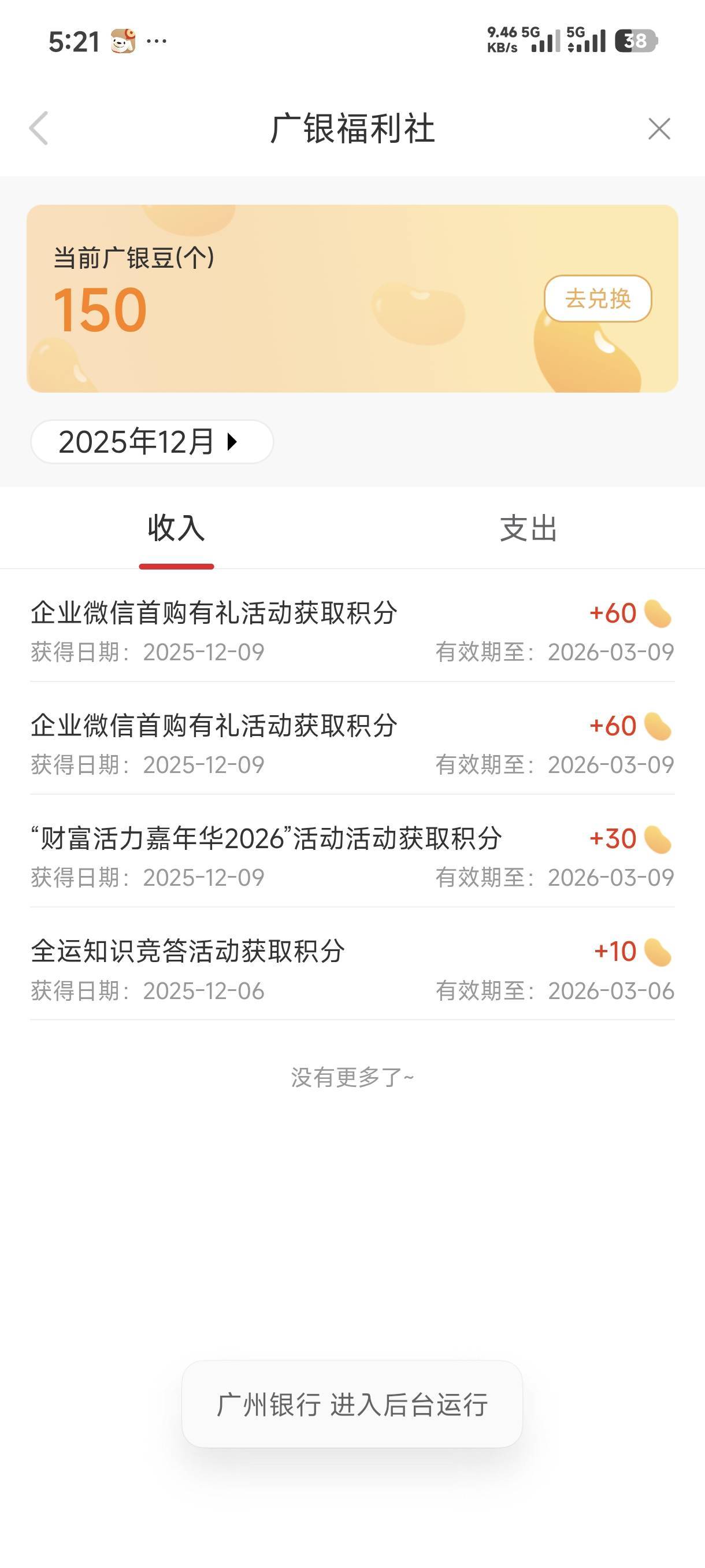Switch to the 支出 tab
The width and height of the screenshot is (705, 1568).
[528, 528]
